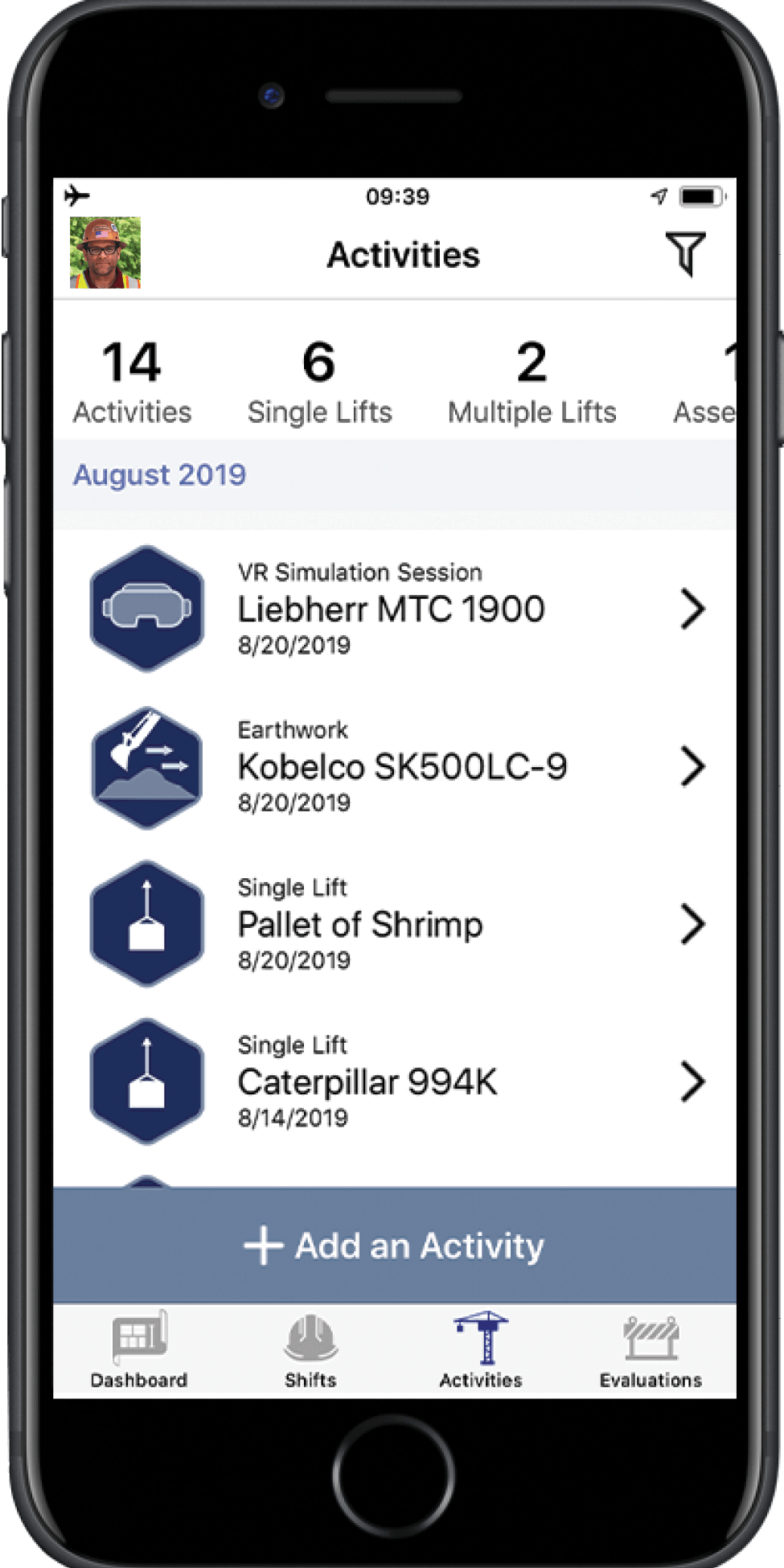This screenshot has width=784, height=1568.
Task: Select the VR Simulation Session headset icon
Action: point(147,609)
